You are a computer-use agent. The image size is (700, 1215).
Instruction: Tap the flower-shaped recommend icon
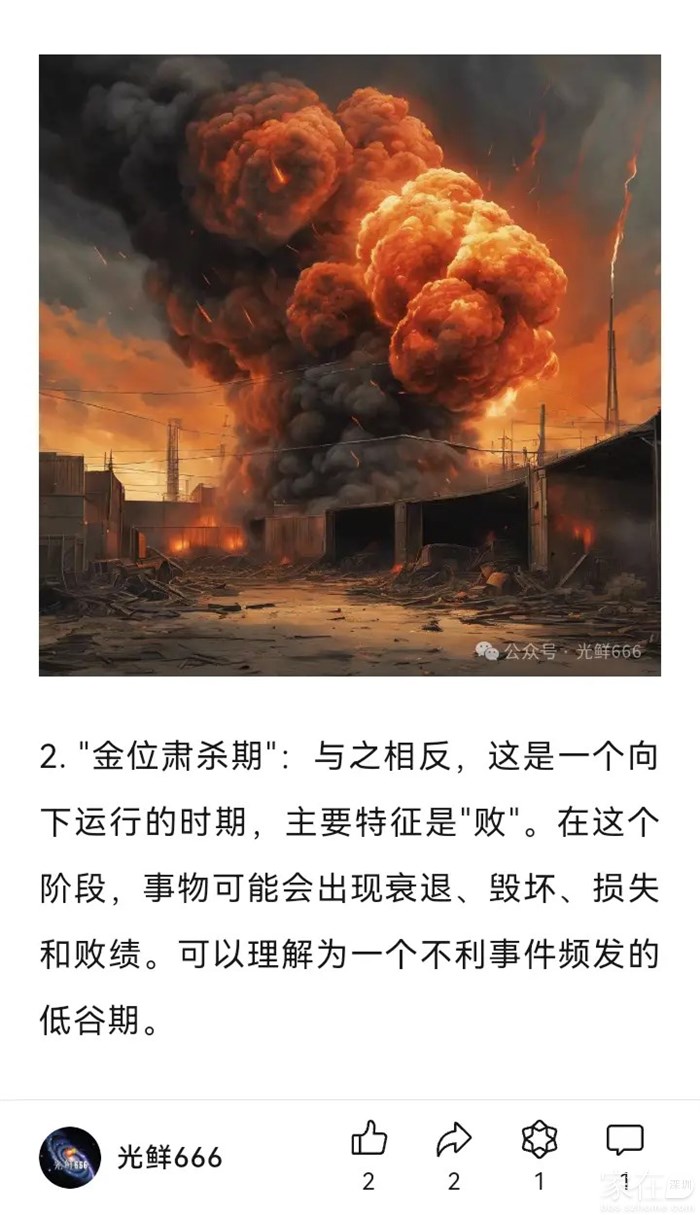[x=539, y=1139]
